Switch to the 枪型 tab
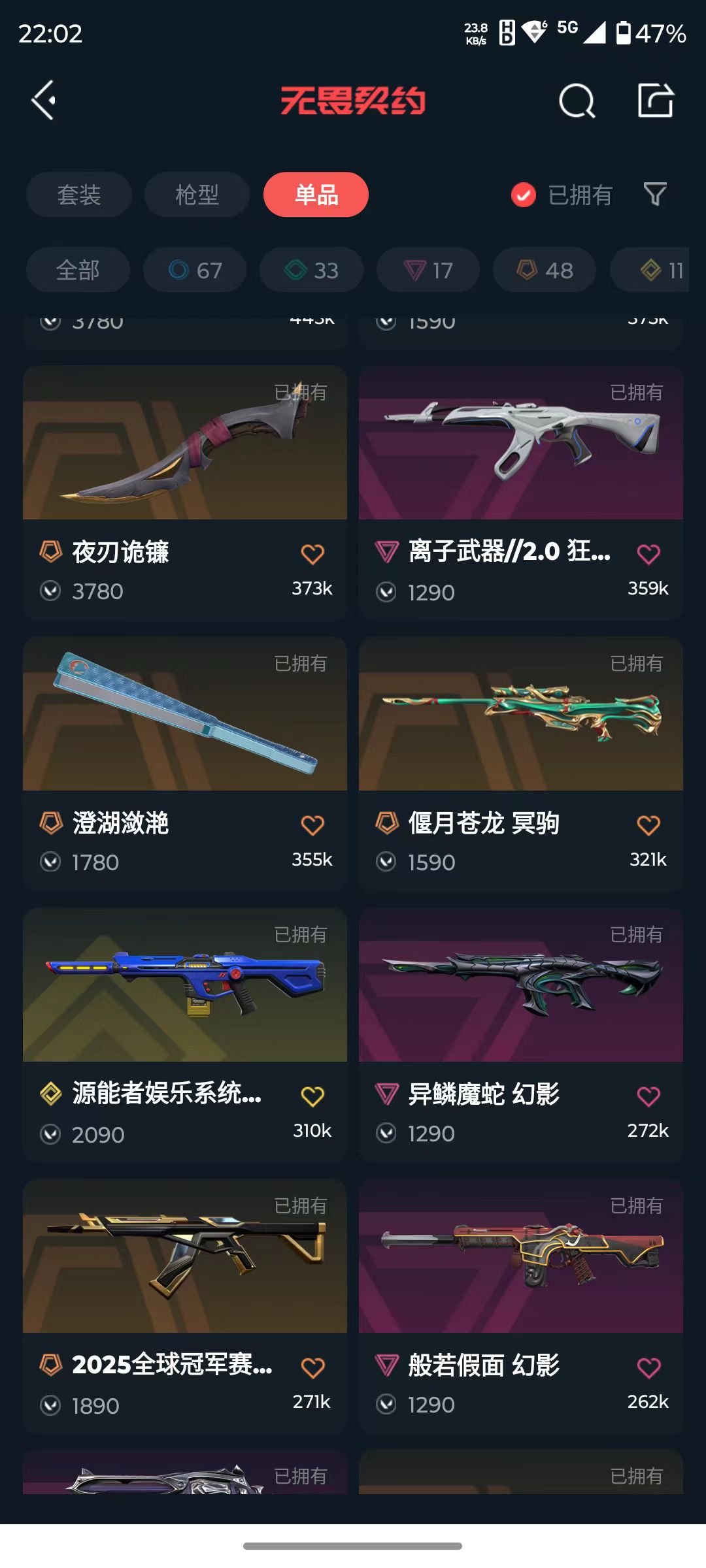The width and height of the screenshot is (706, 1568). (x=197, y=195)
